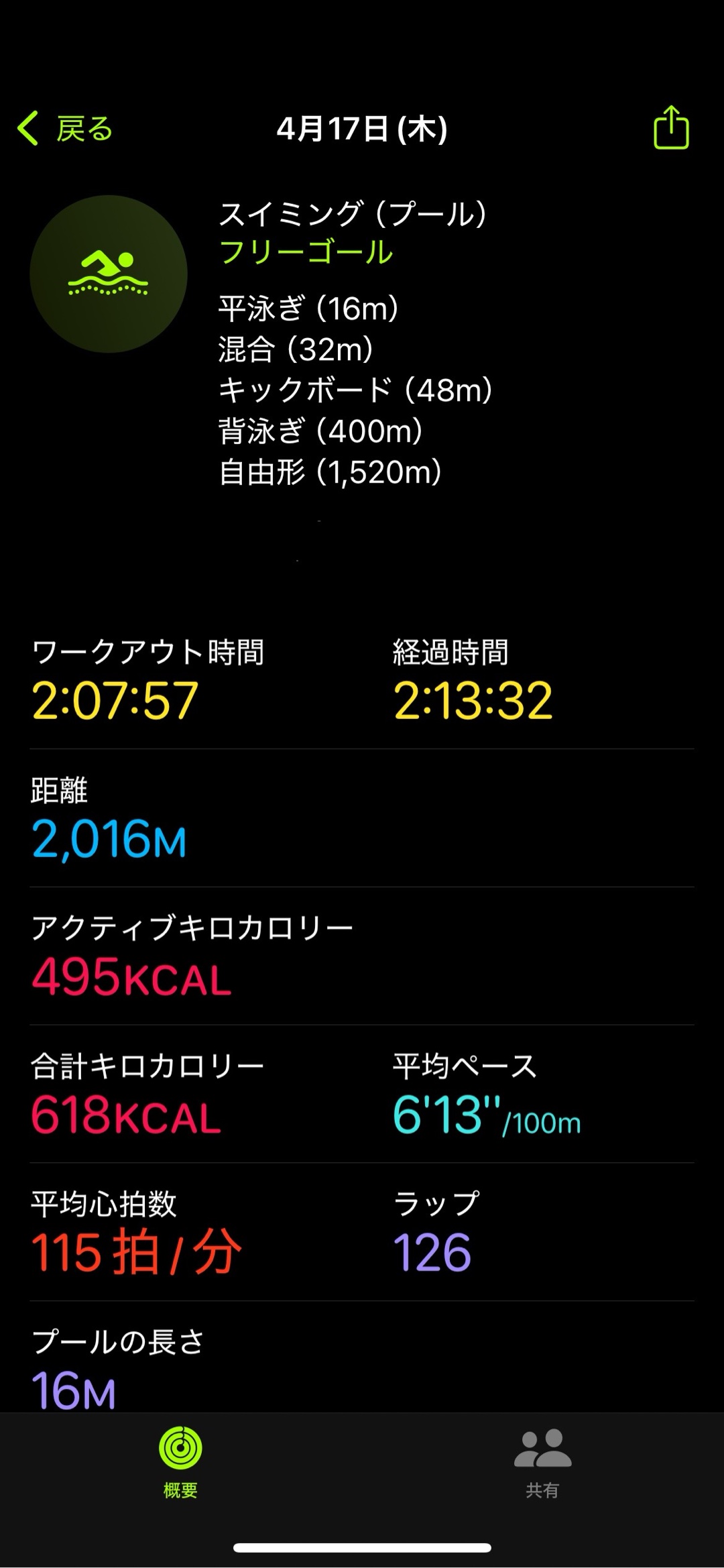Go back with the 戻る button

pyautogui.click(x=65, y=129)
